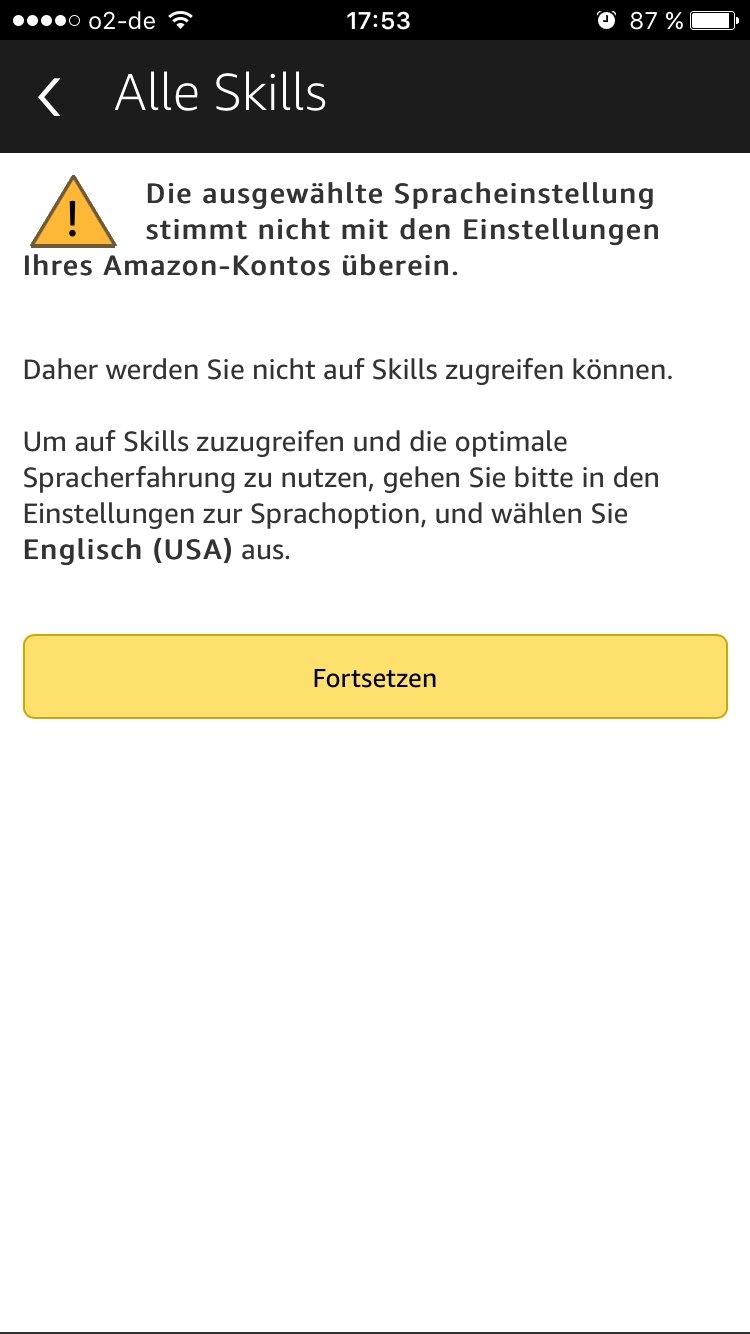Go back using the header arrow

click(x=49, y=97)
